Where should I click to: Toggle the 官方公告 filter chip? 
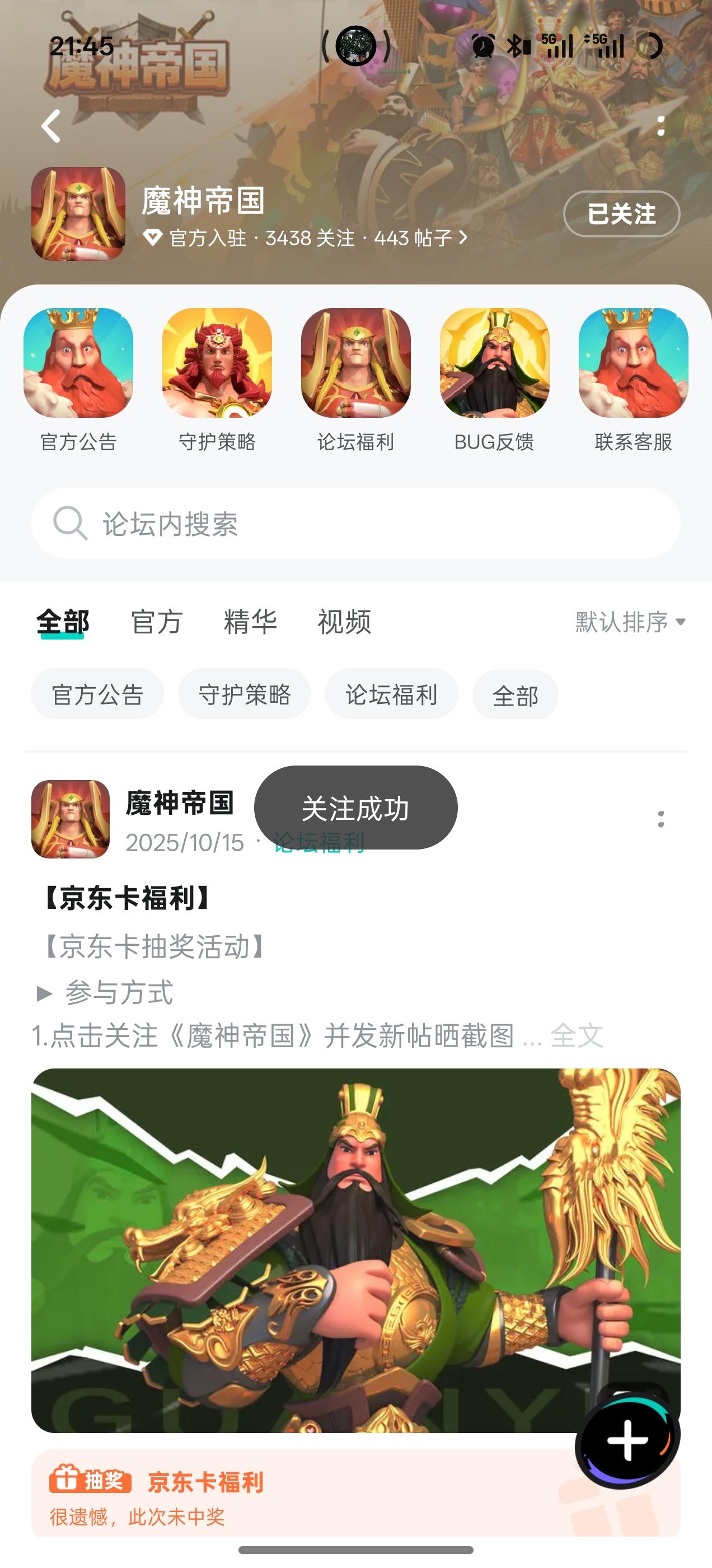click(x=97, y=694)
